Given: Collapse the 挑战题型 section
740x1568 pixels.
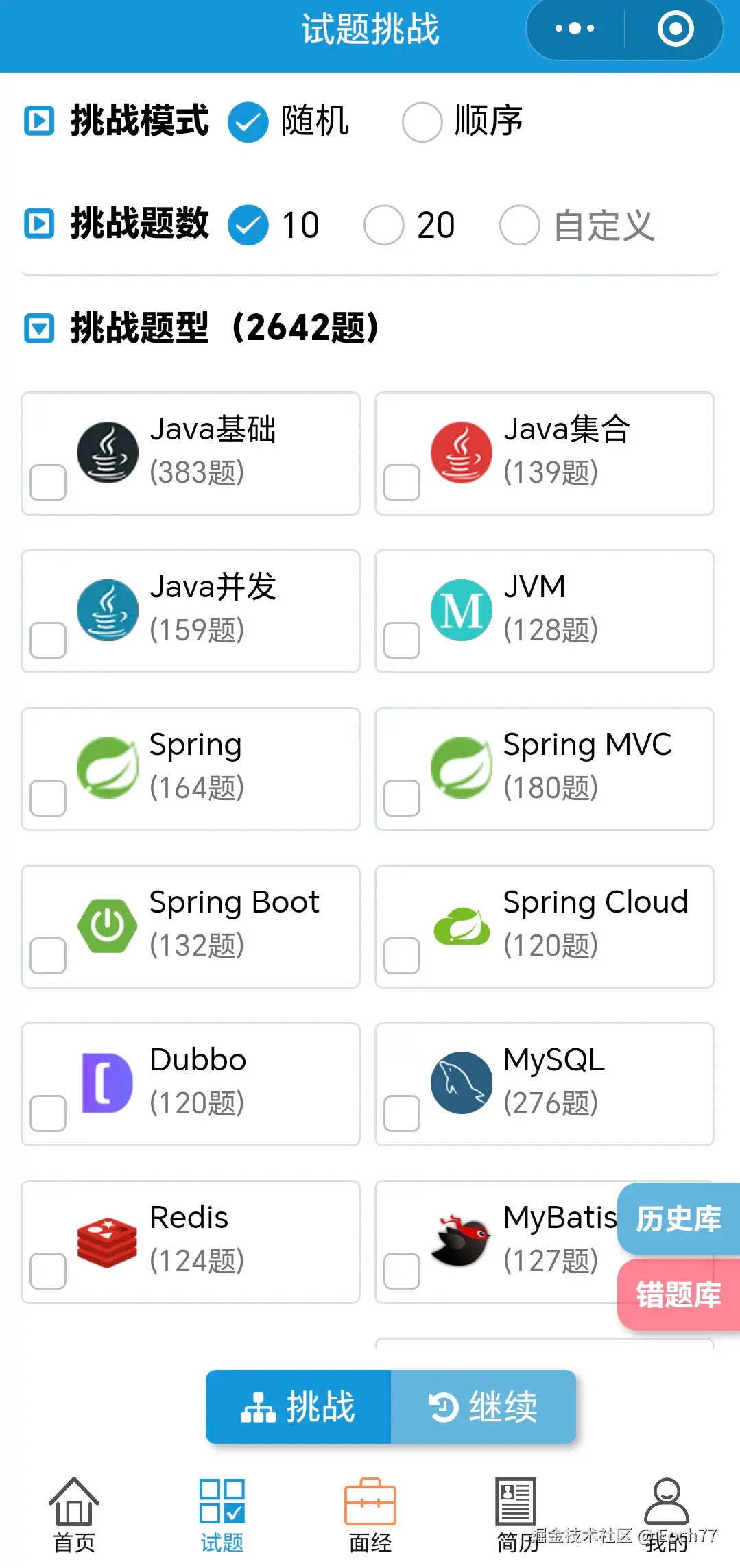Looking at the screenshot, I should pyautogui.click(x=41, y=329).
